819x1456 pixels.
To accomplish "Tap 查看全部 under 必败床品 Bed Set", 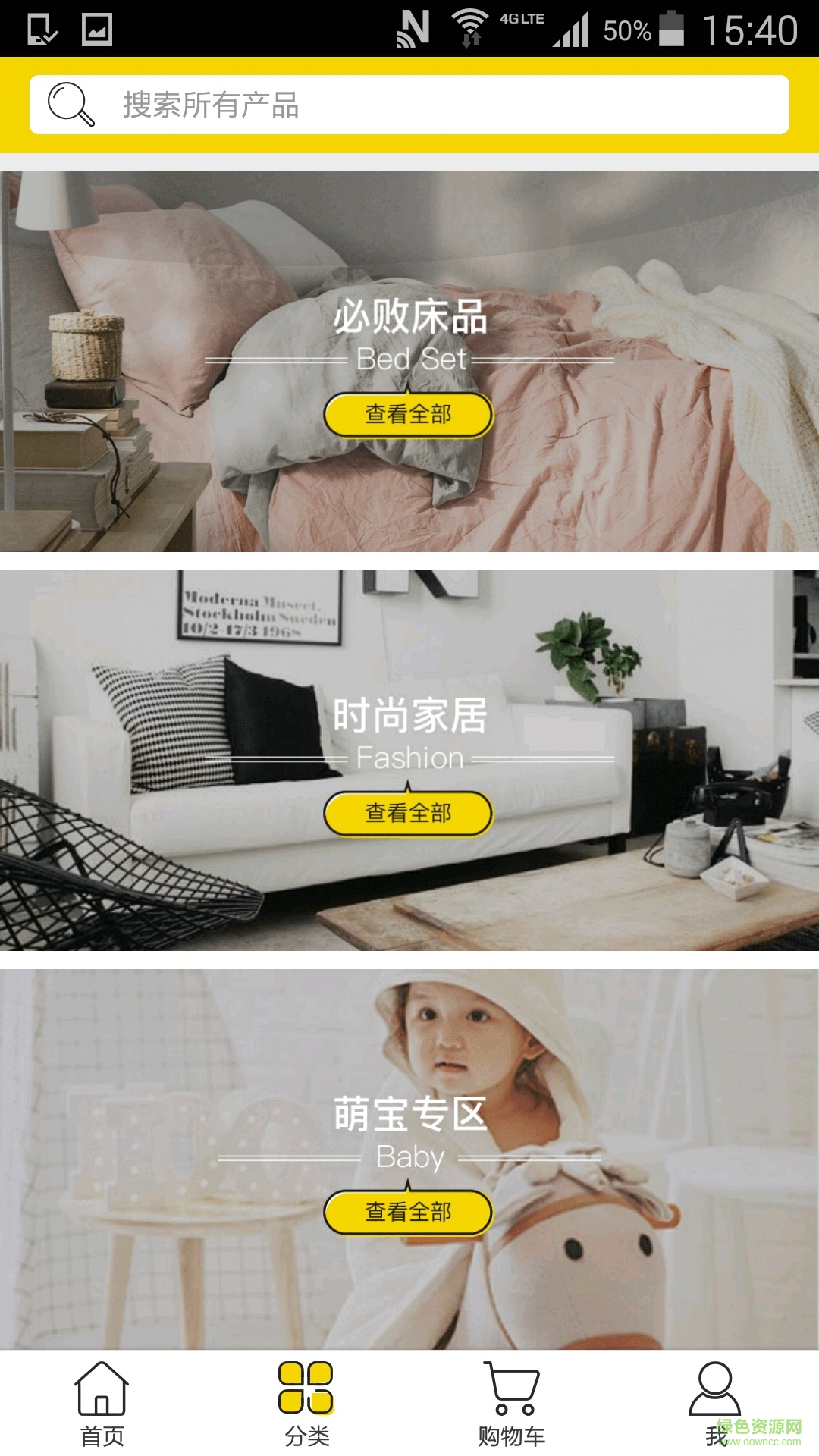I will 409,415.
